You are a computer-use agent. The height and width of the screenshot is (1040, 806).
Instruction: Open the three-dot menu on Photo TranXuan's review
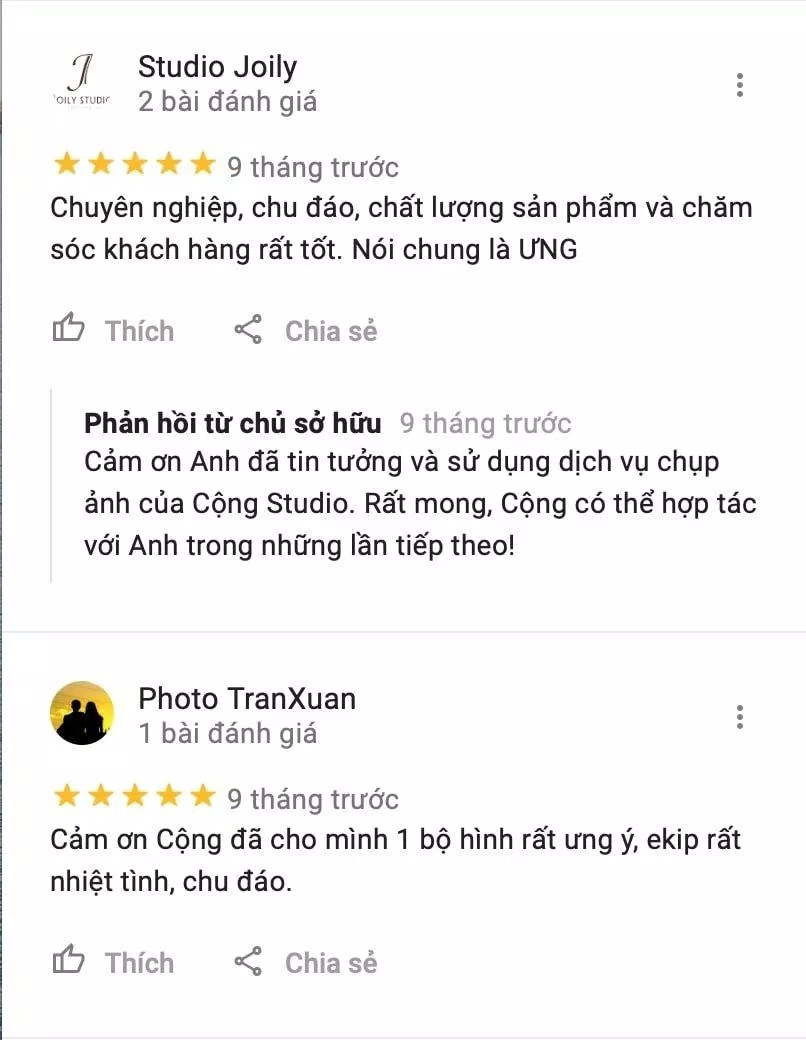pyautogui.click(x=740, y=718)
